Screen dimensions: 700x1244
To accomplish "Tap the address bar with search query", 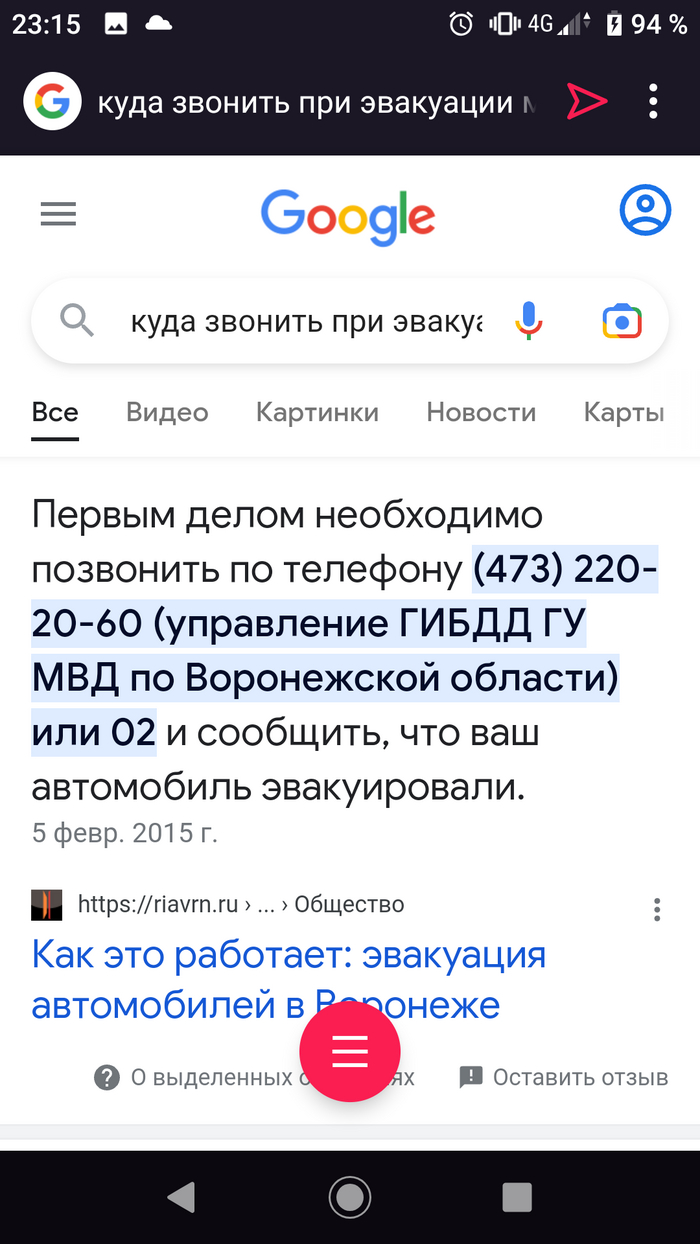I will (x=315, y=102).
